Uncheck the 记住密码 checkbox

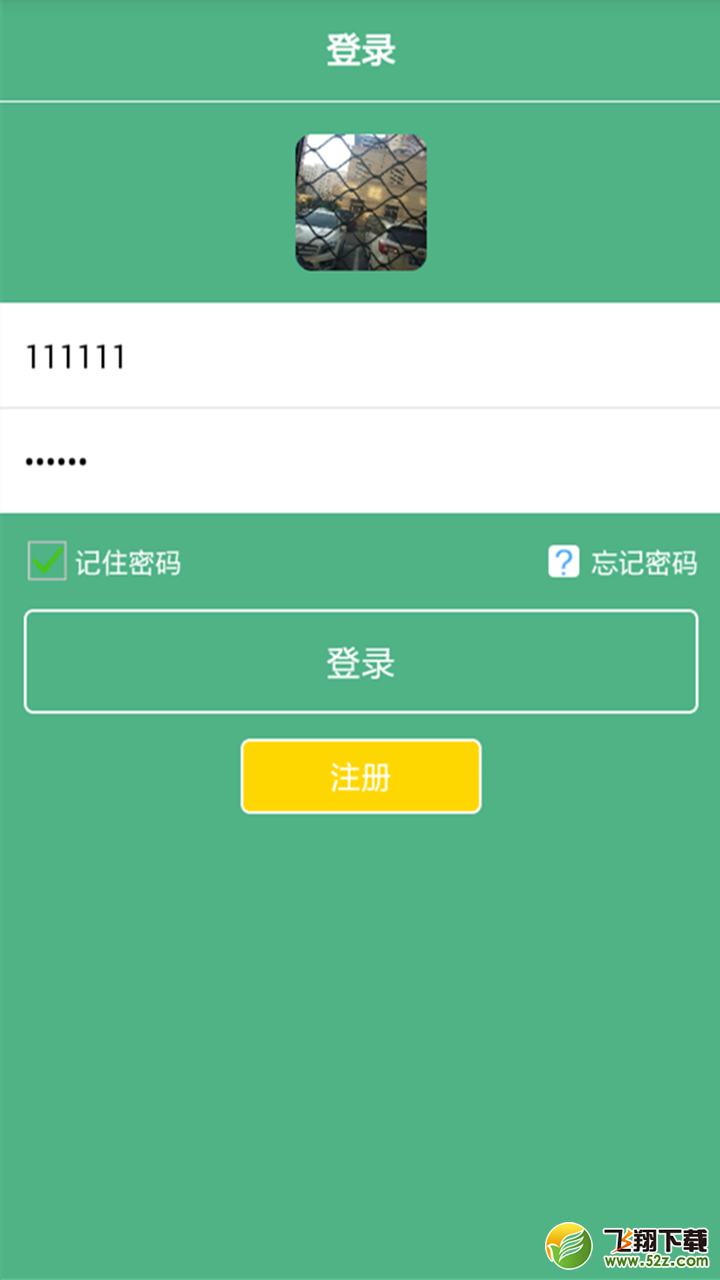click(47, 561)
